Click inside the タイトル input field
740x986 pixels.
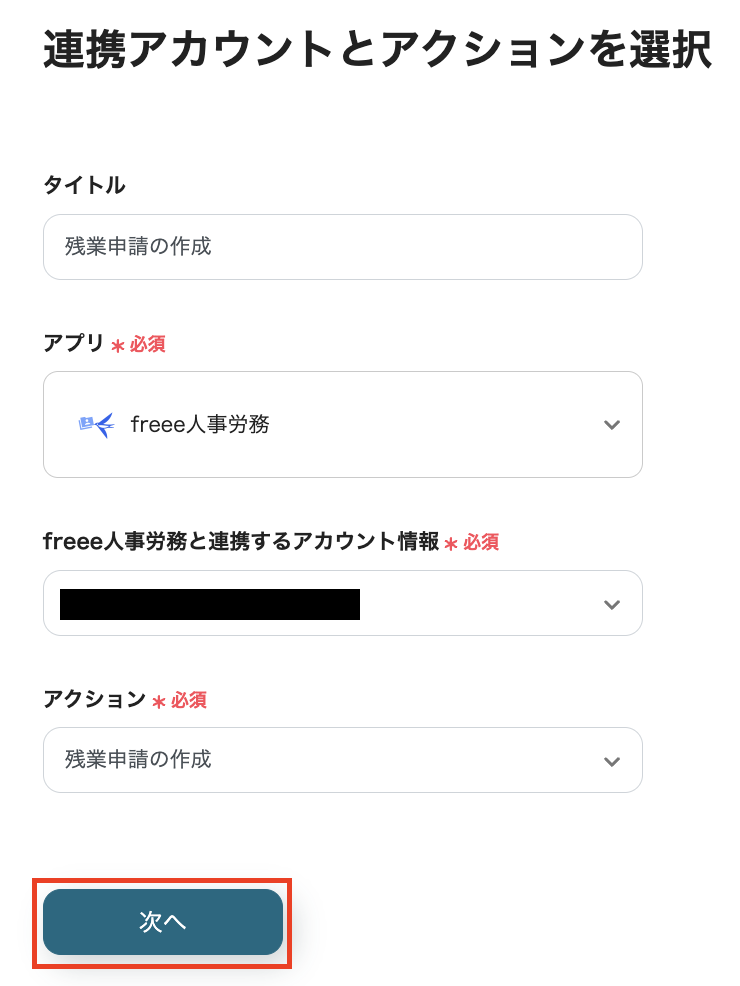[x=342, y=247]
